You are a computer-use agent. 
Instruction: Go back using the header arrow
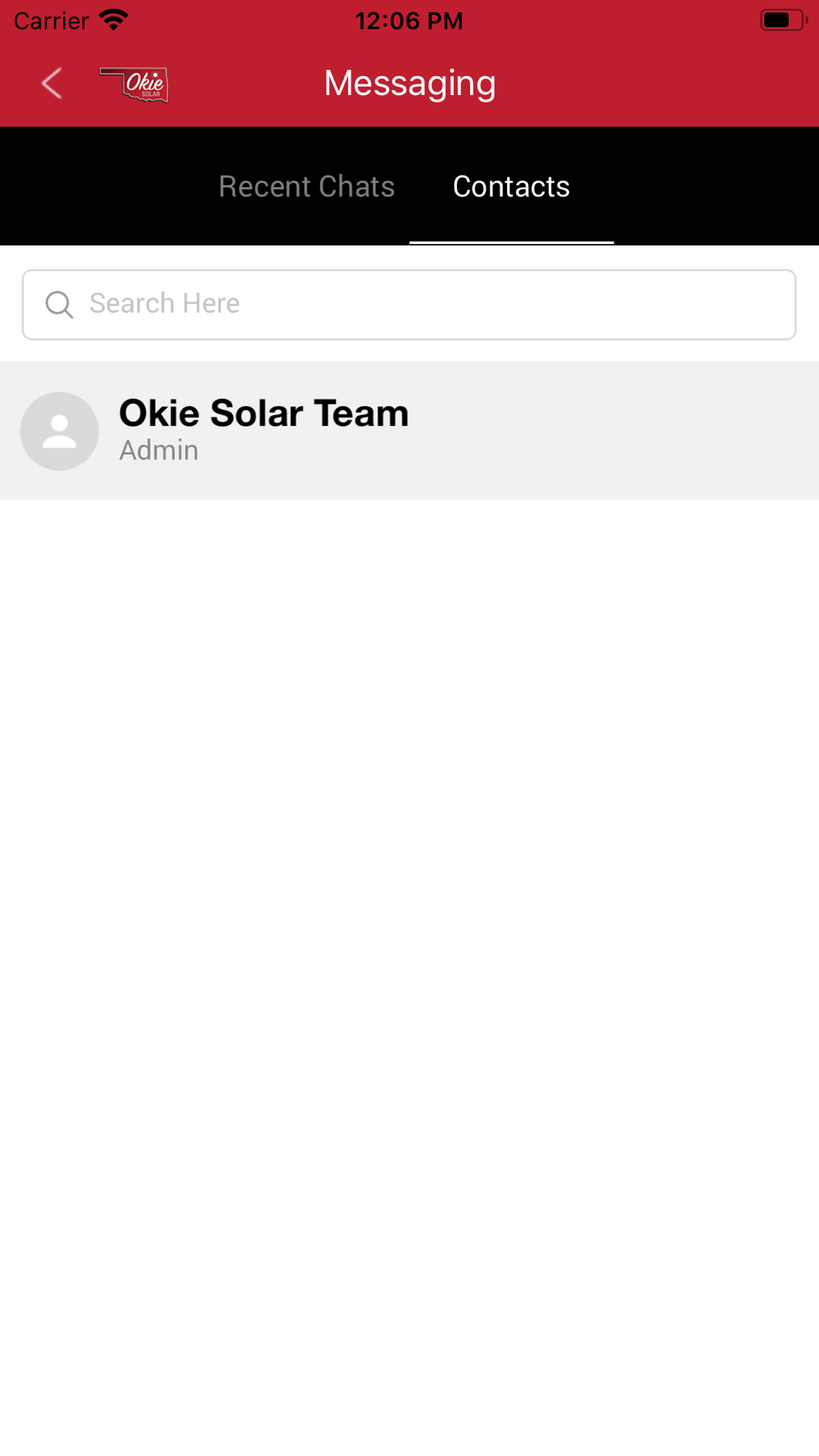(52, 84)
